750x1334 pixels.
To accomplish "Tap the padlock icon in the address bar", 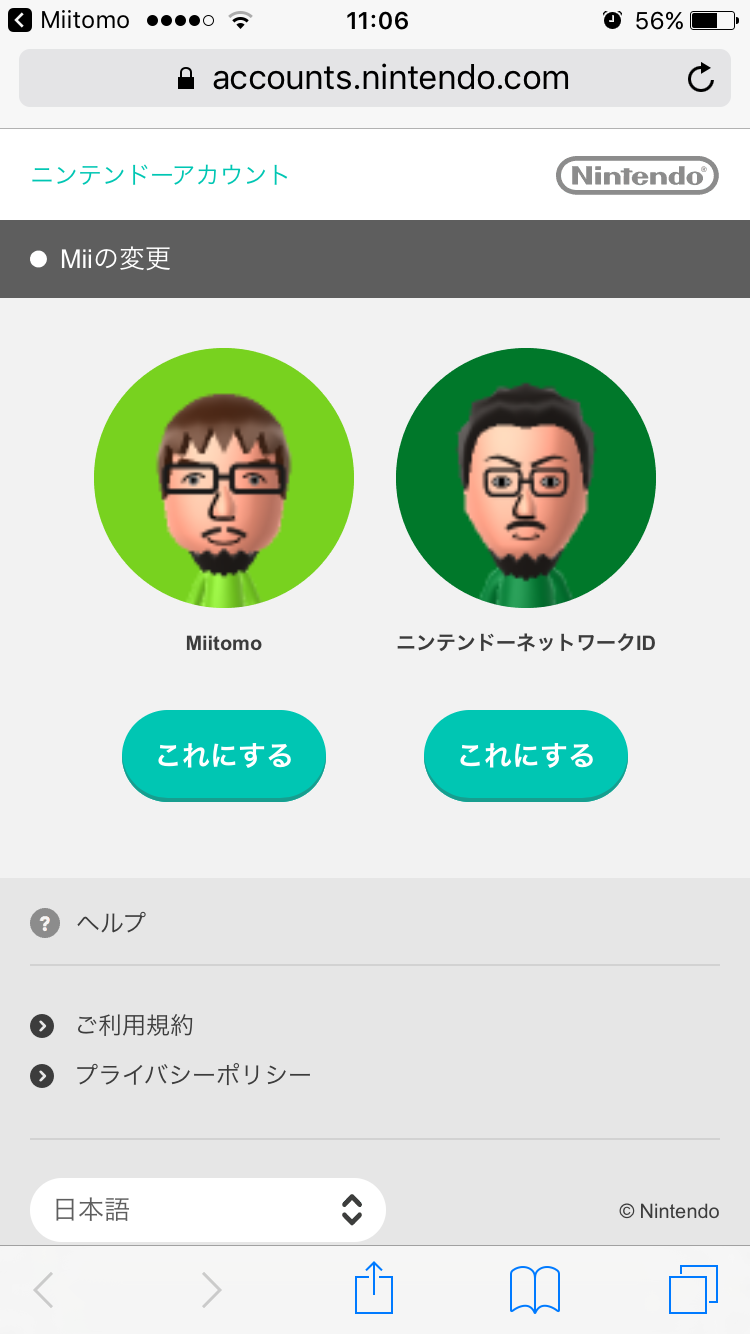I will [187, 78].
